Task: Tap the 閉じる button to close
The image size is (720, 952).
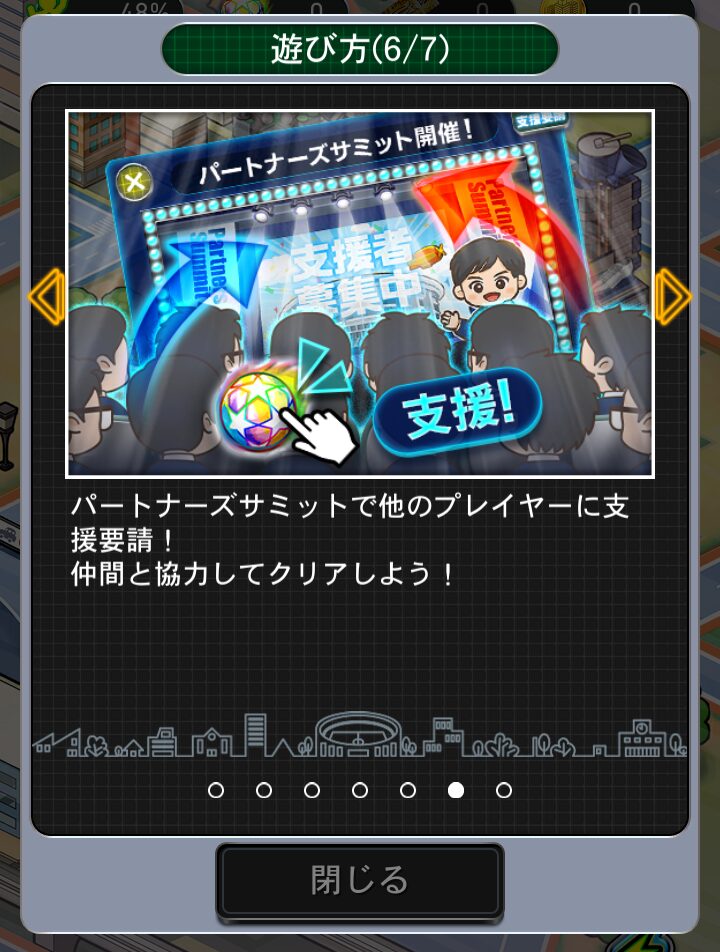Action: coord(360,881)
